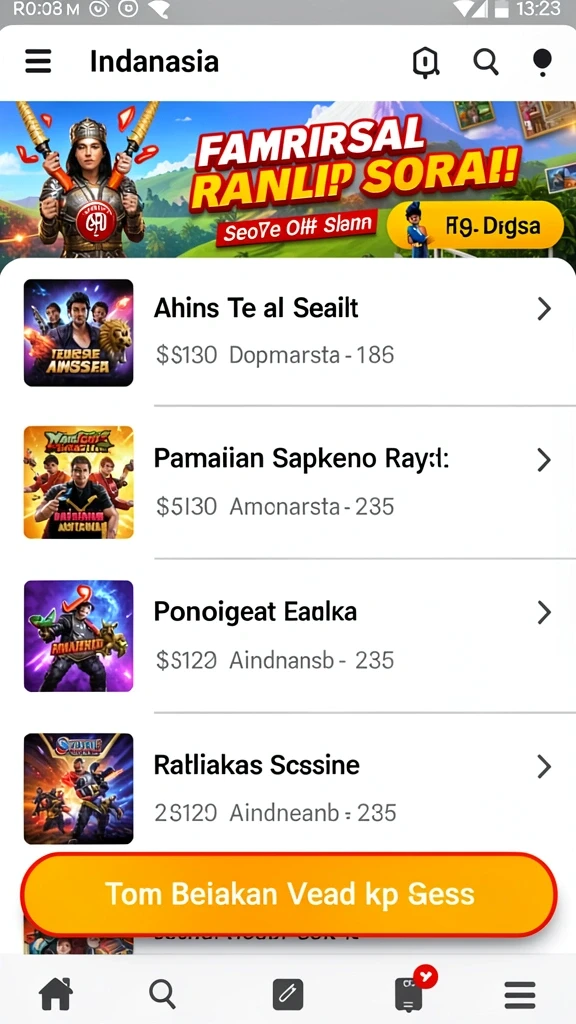This screenshot has height=1024, width=576.
Task: Tap the orange Tom Beiakan Vead kp Gess button
Action: (288, 893)
